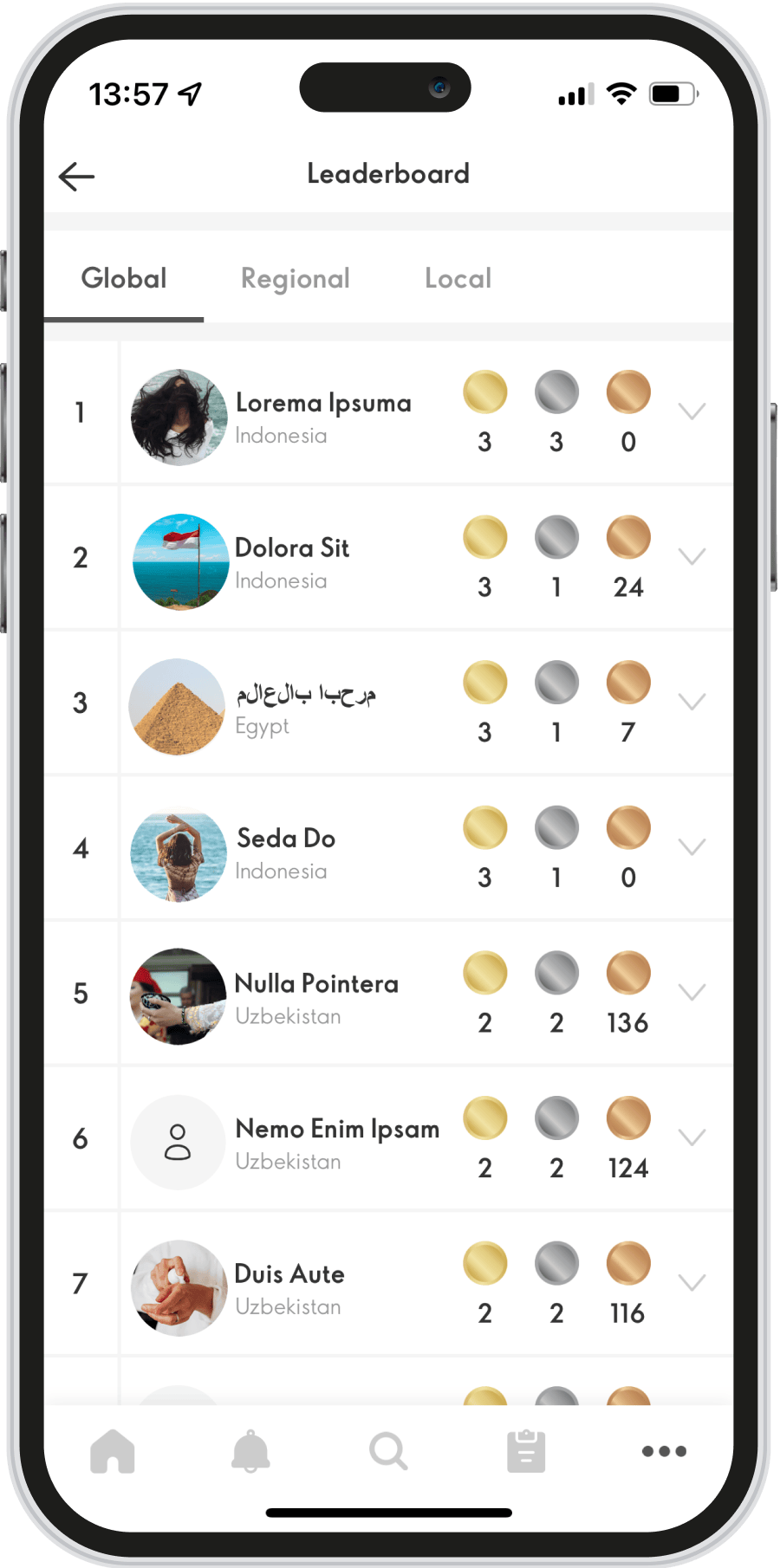Open the notifications bell
This screenshot has width=780, height=1568.
250,1451
